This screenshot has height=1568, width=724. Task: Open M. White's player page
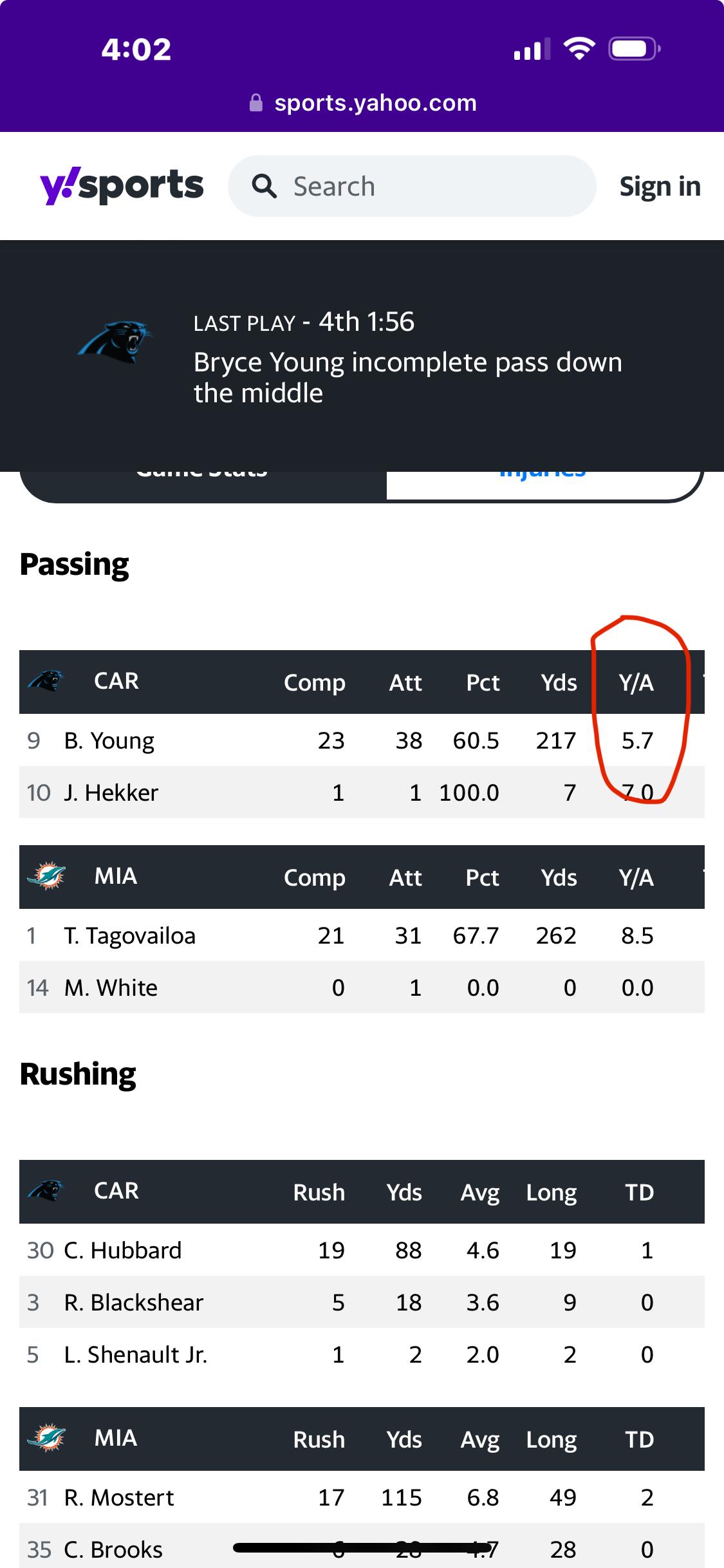[111, 987]
